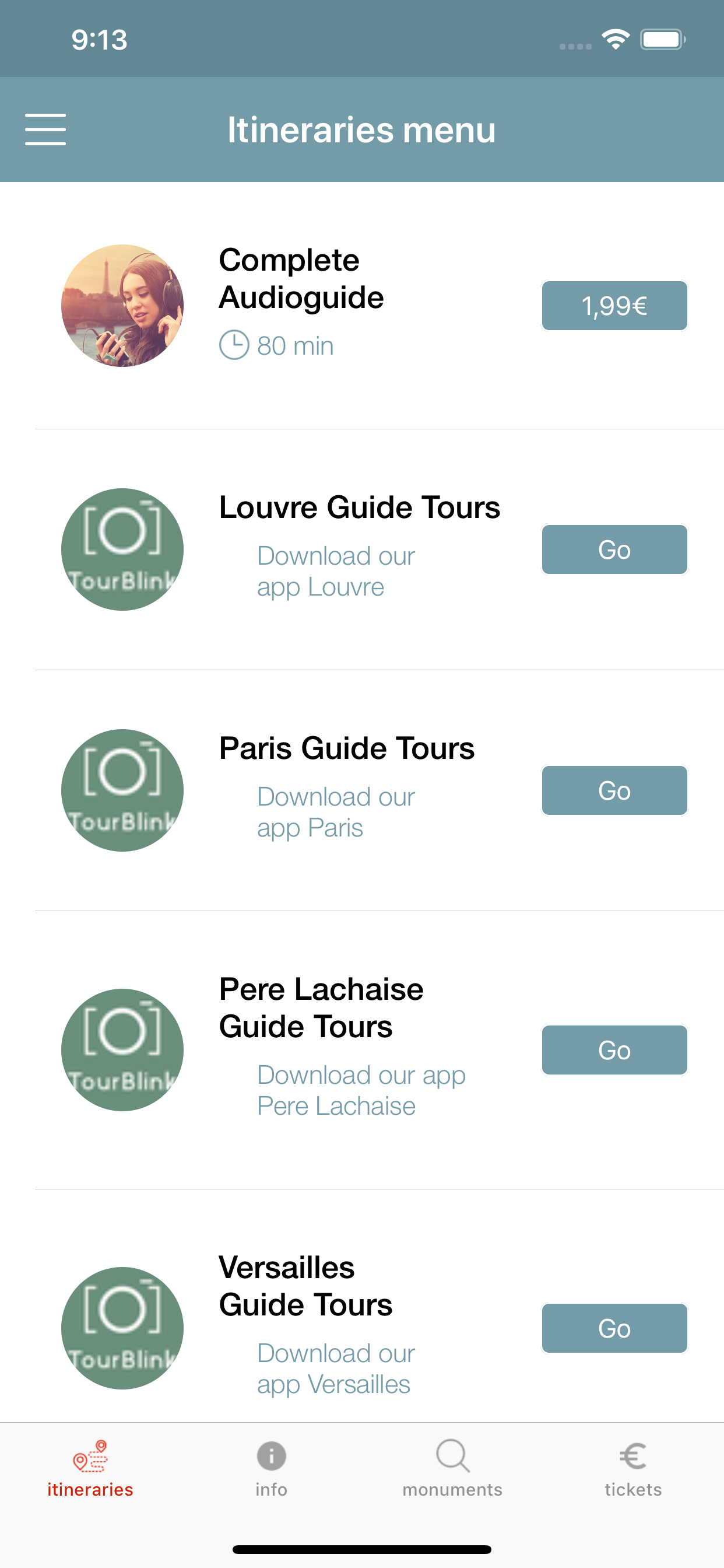Tap Go for Versailles Guide Tours
The image size is (724, 1568).
614,1328
